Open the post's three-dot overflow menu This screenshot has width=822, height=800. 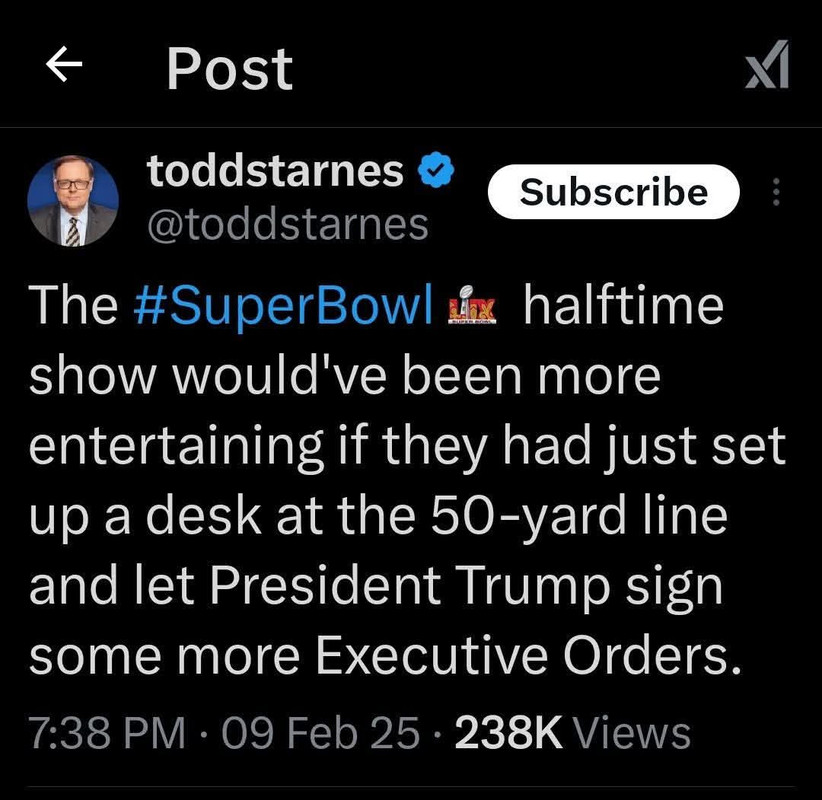776,192
